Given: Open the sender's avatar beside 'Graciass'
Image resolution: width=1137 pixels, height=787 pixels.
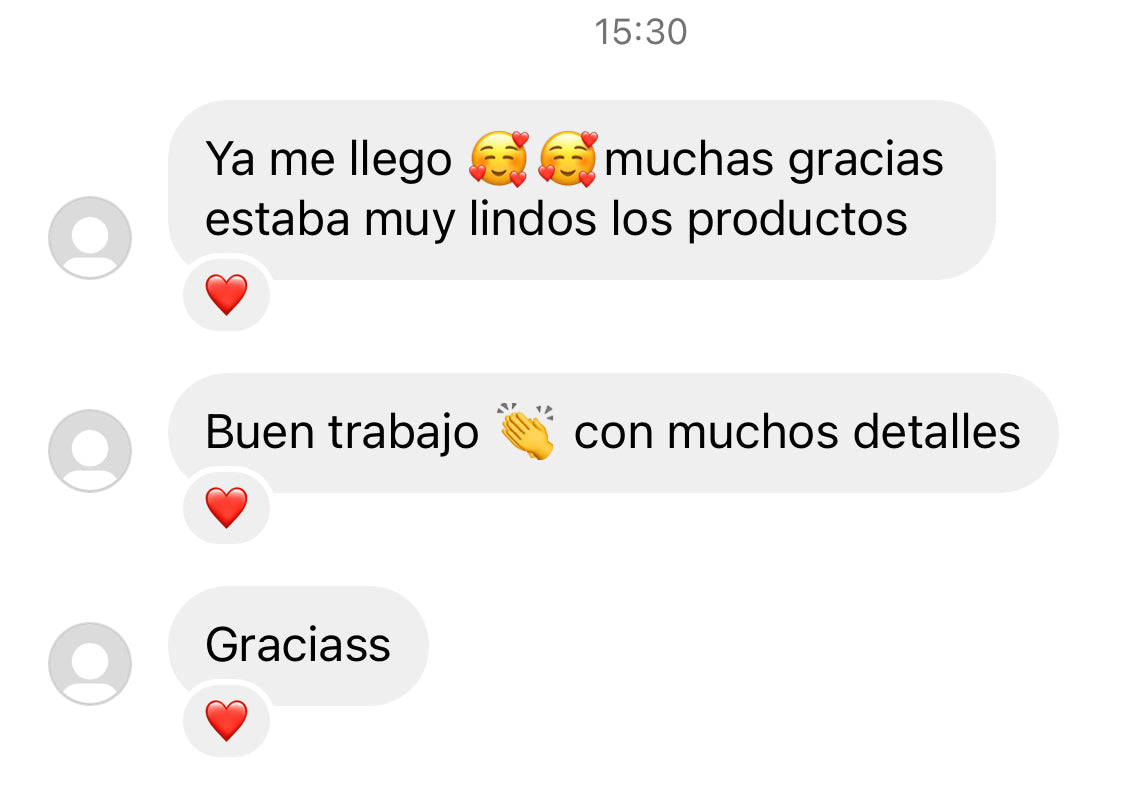Looking at the screenshot, I should pos(90,663).
